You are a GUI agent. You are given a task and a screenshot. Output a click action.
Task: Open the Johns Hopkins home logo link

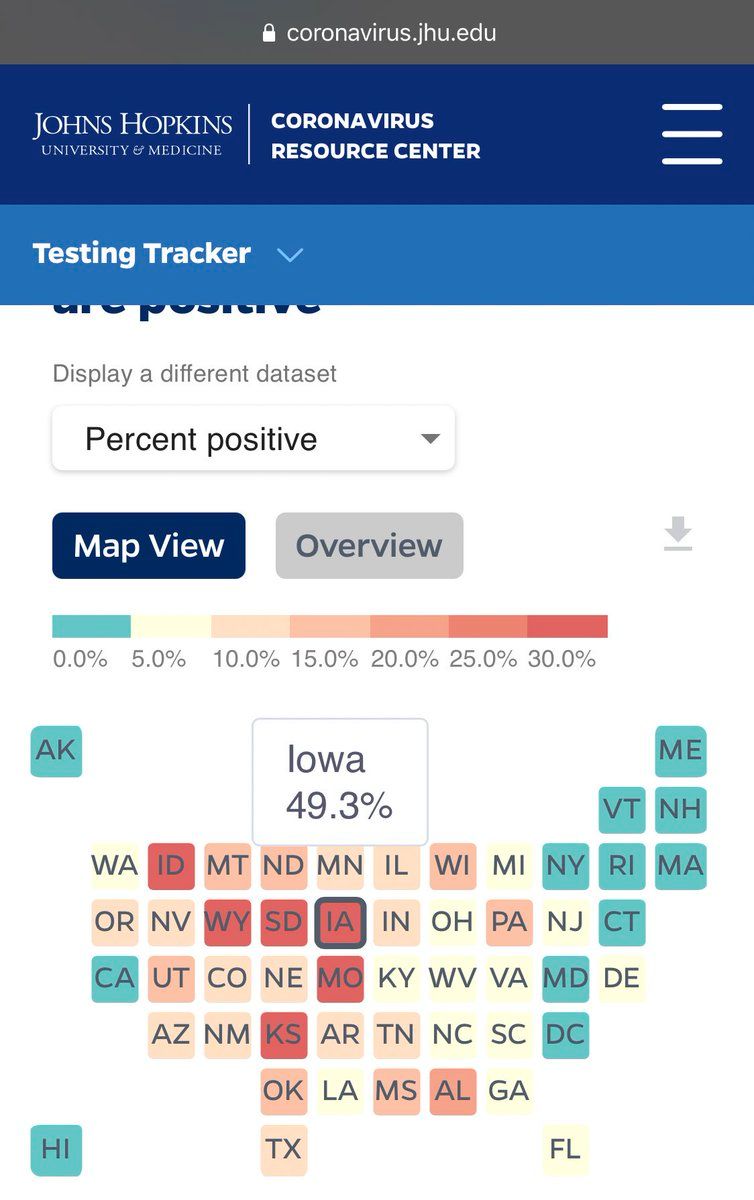(x=133, y=134)
